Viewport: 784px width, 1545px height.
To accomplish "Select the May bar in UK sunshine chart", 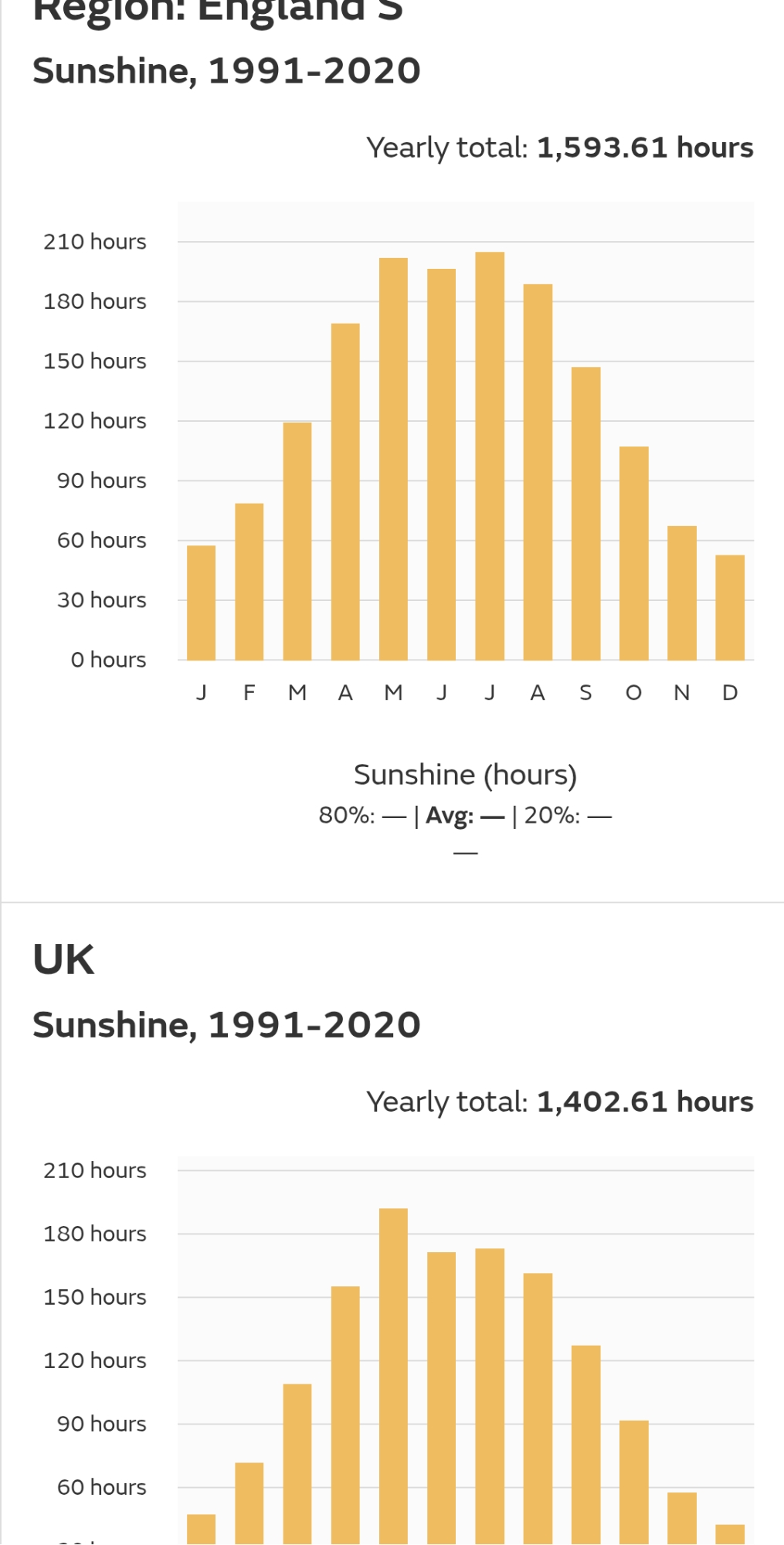I will coord(393,1375).
